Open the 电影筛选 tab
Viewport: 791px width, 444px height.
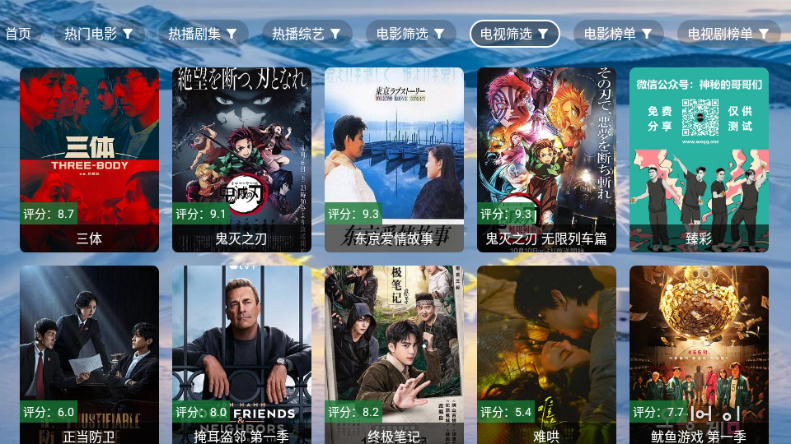[x=410, y=34]
